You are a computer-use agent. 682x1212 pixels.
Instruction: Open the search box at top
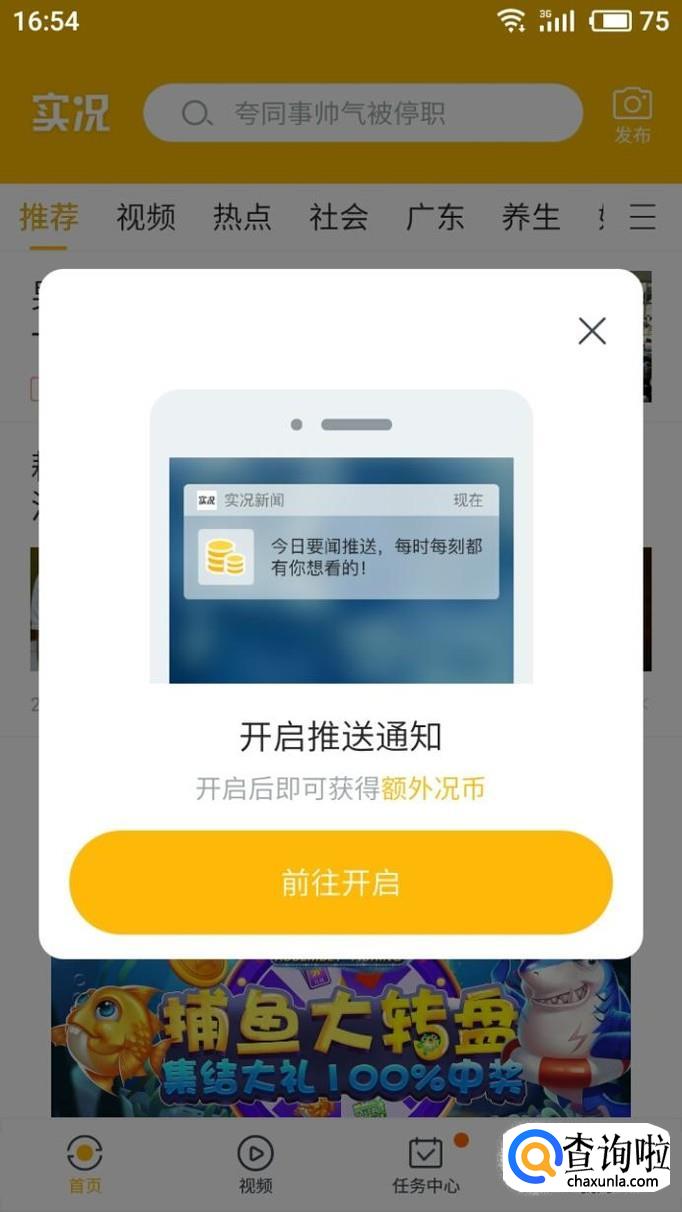pos(362,113)
